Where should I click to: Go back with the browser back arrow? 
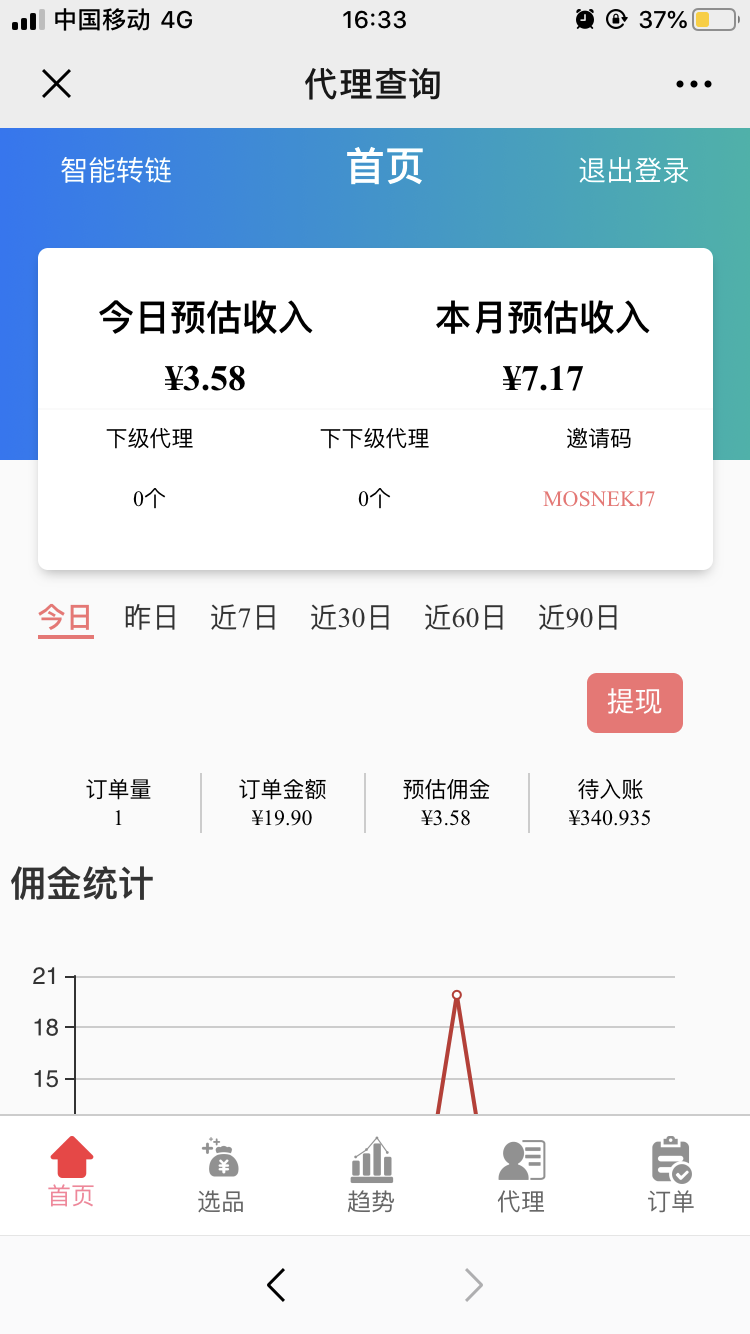click(276, 1285)
